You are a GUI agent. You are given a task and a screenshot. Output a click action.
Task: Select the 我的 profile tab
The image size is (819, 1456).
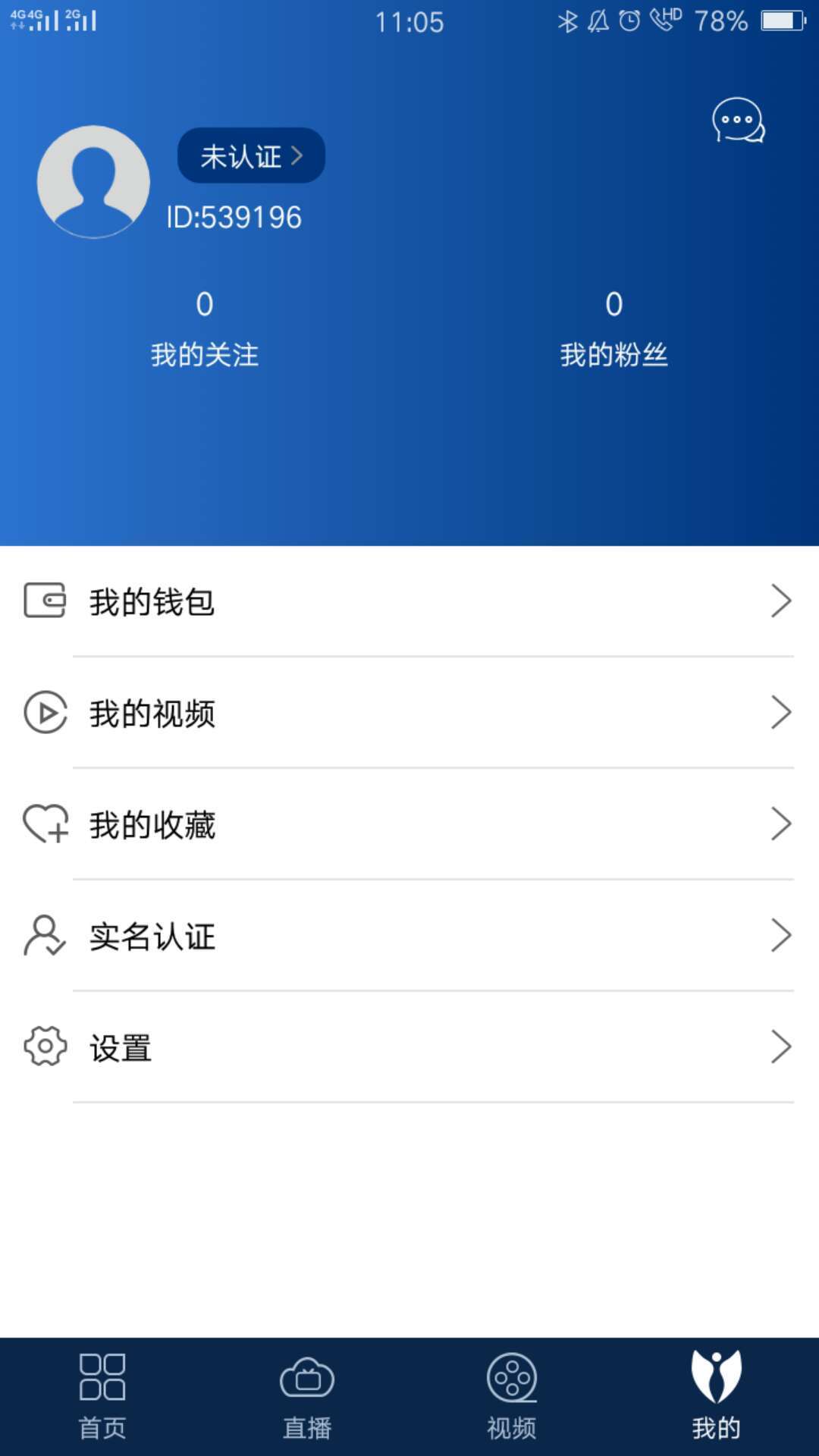click(x=716, y=1395)
